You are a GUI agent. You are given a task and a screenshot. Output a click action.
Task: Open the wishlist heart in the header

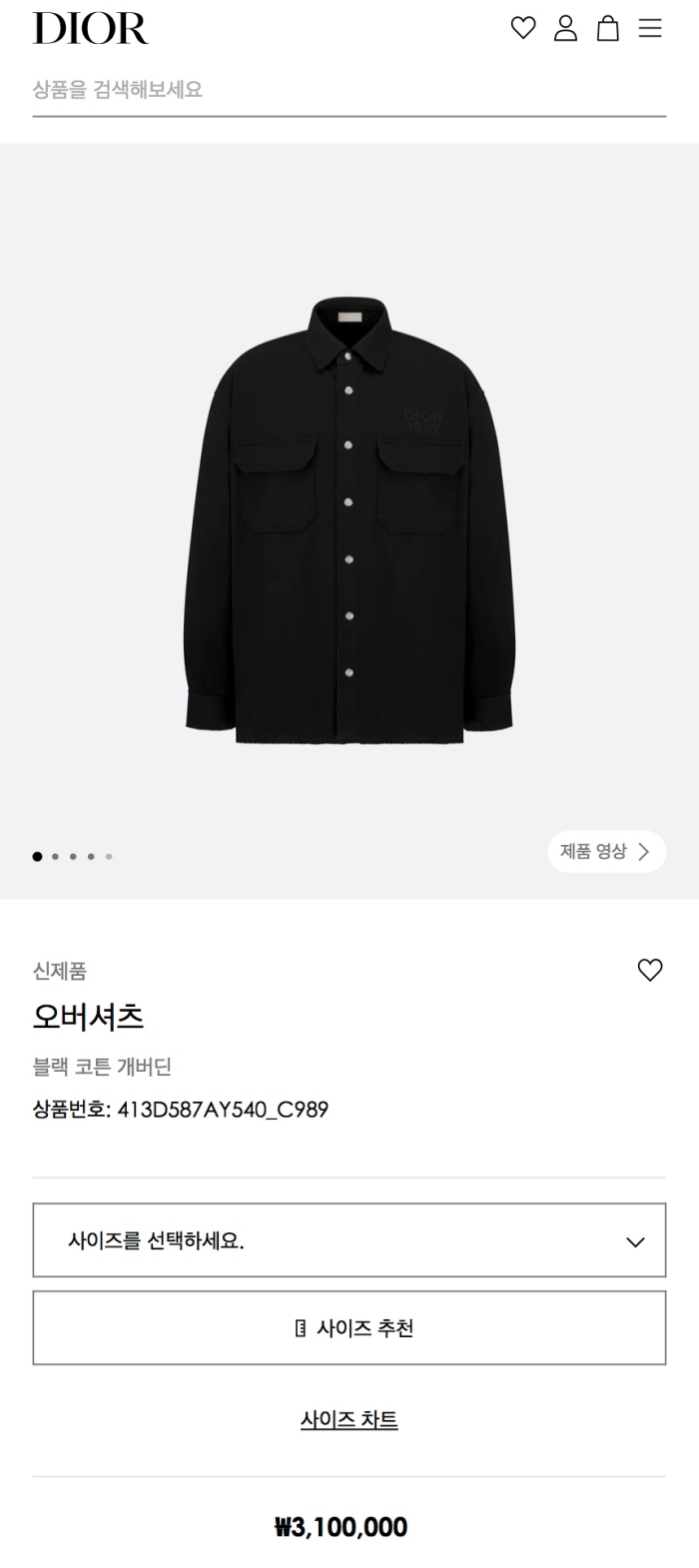tap(523, 28)
